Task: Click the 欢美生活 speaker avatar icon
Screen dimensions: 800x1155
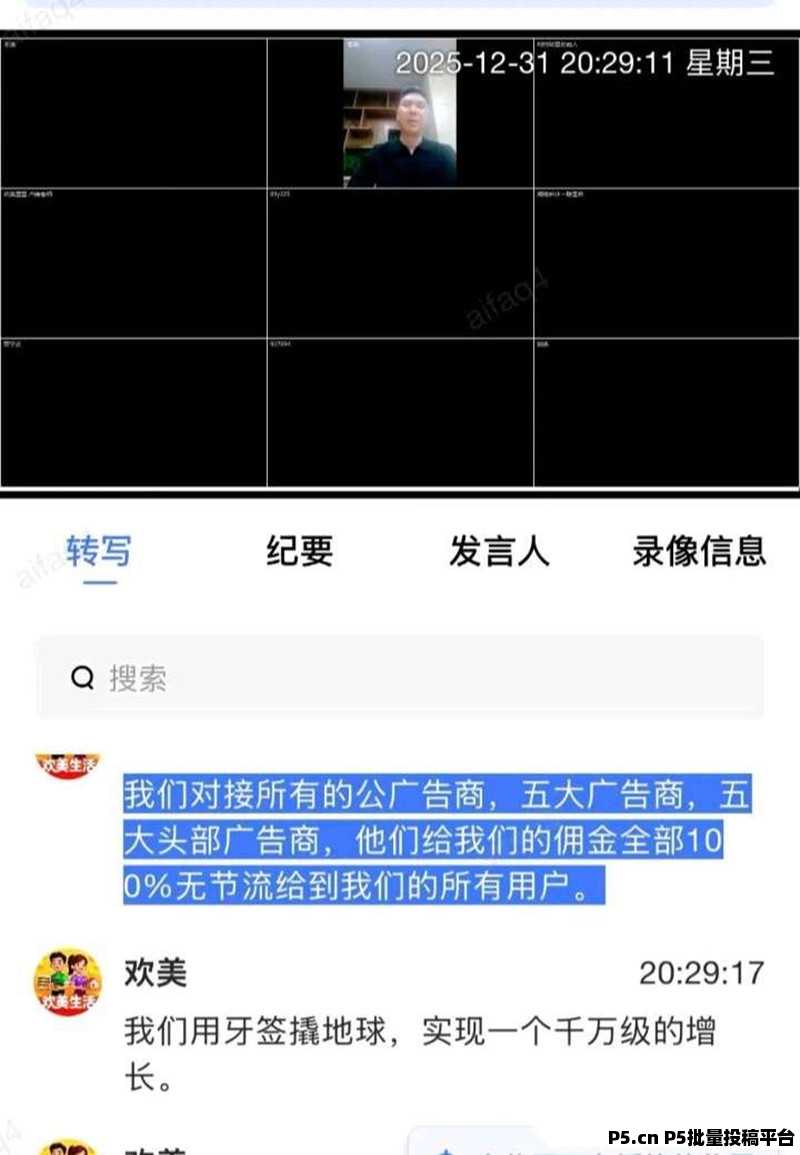Action: pos(66,763)
